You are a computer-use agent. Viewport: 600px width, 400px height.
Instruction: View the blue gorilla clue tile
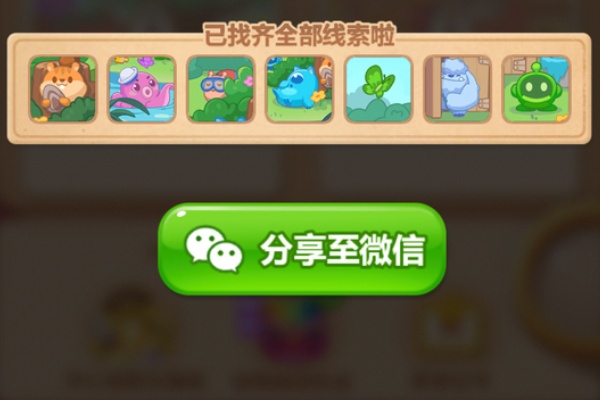point(457,89)
